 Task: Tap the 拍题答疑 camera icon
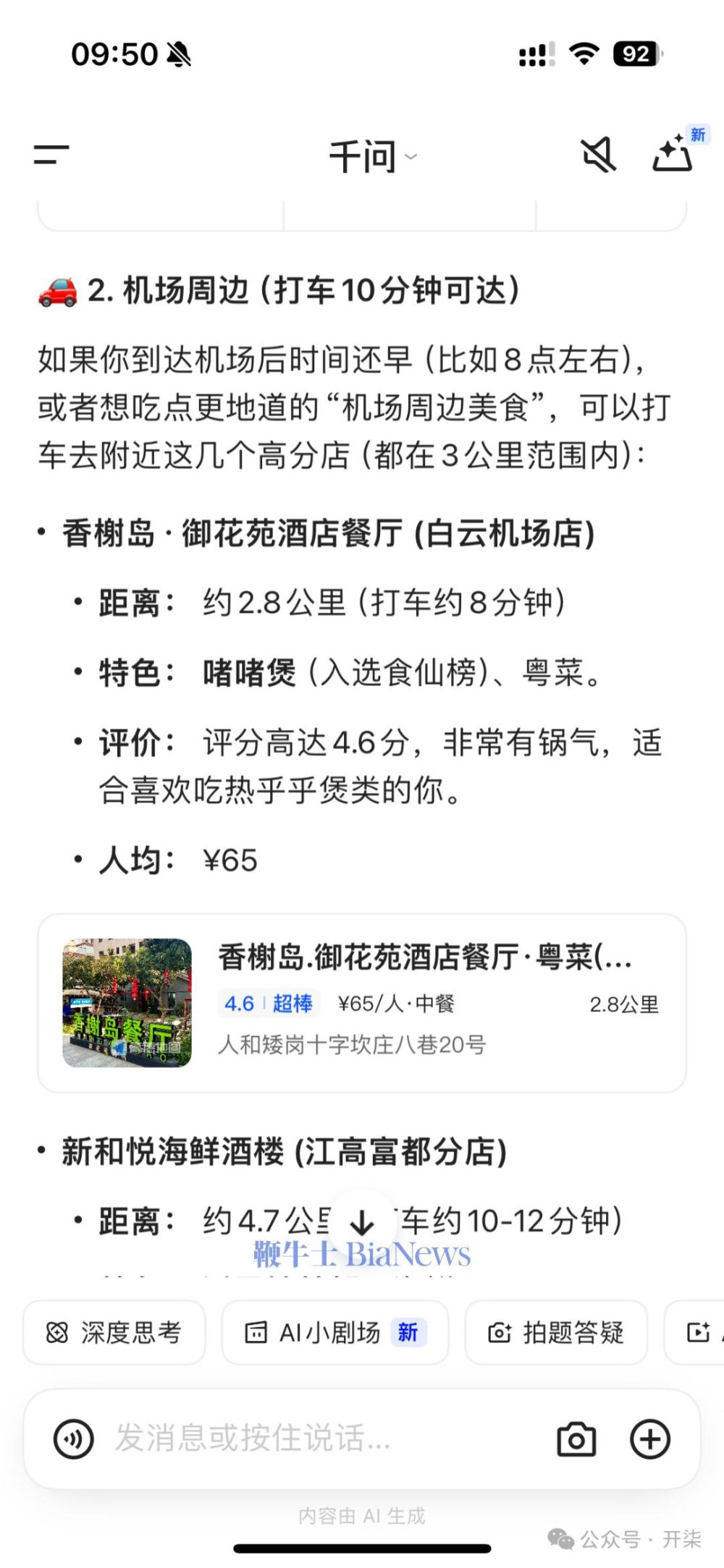[499, 1332]
